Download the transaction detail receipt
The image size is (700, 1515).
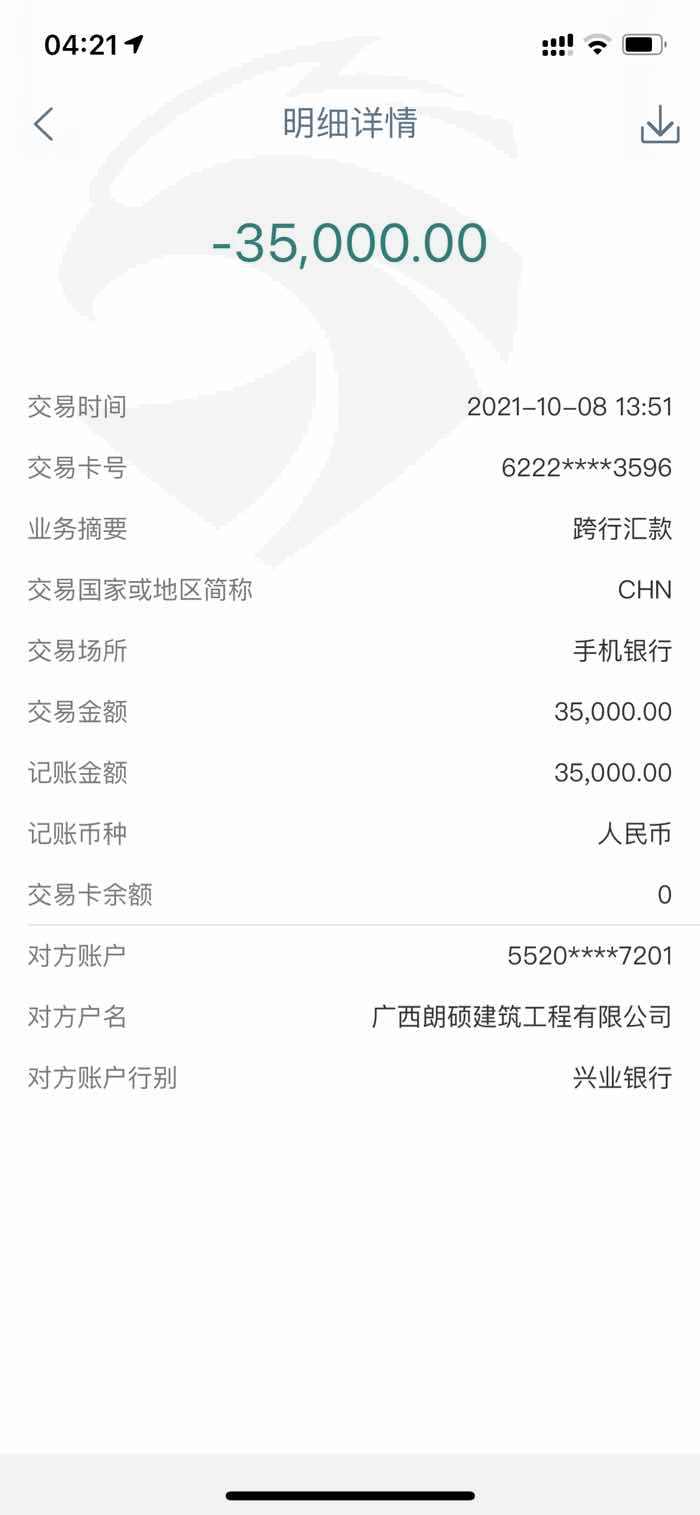coord(660,125)
